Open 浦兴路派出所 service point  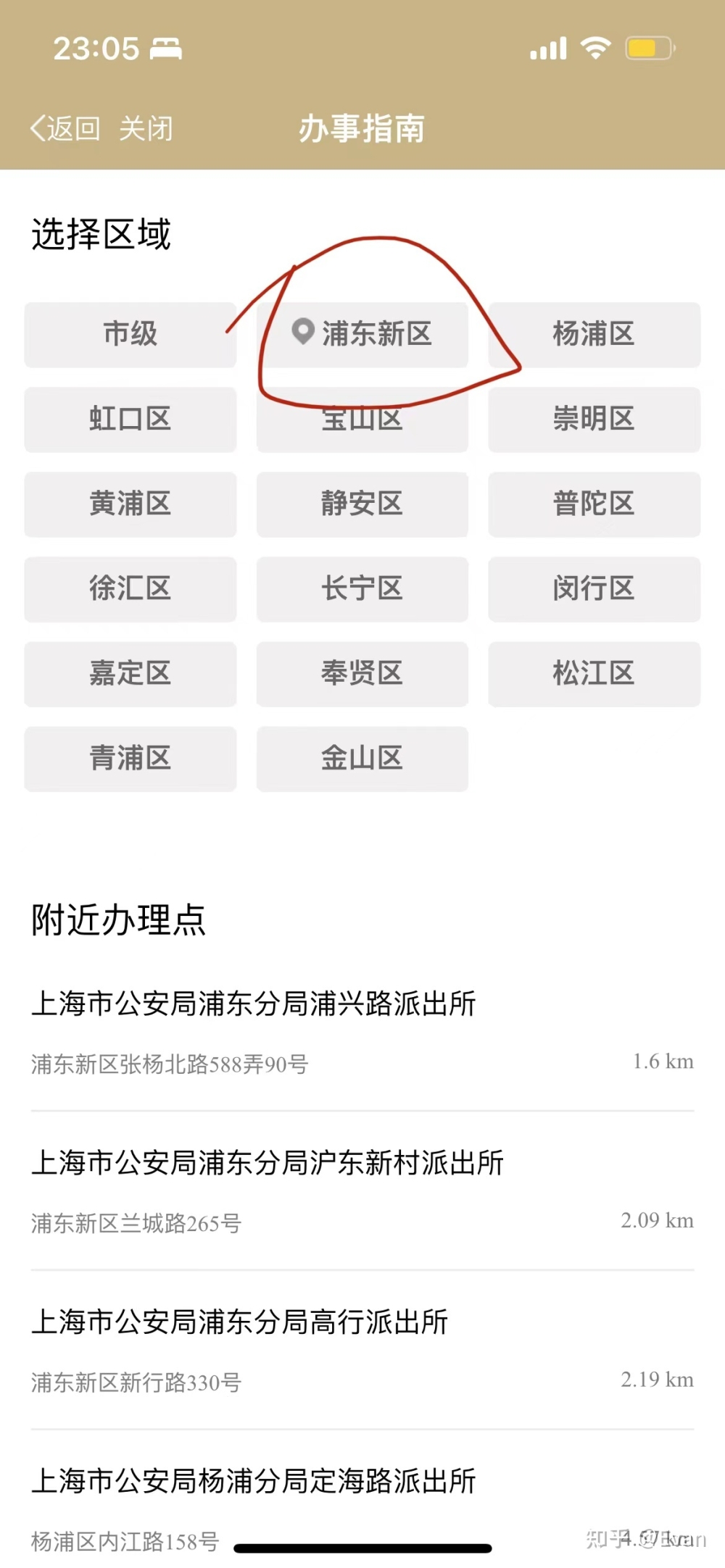[x=362, y=1033]
